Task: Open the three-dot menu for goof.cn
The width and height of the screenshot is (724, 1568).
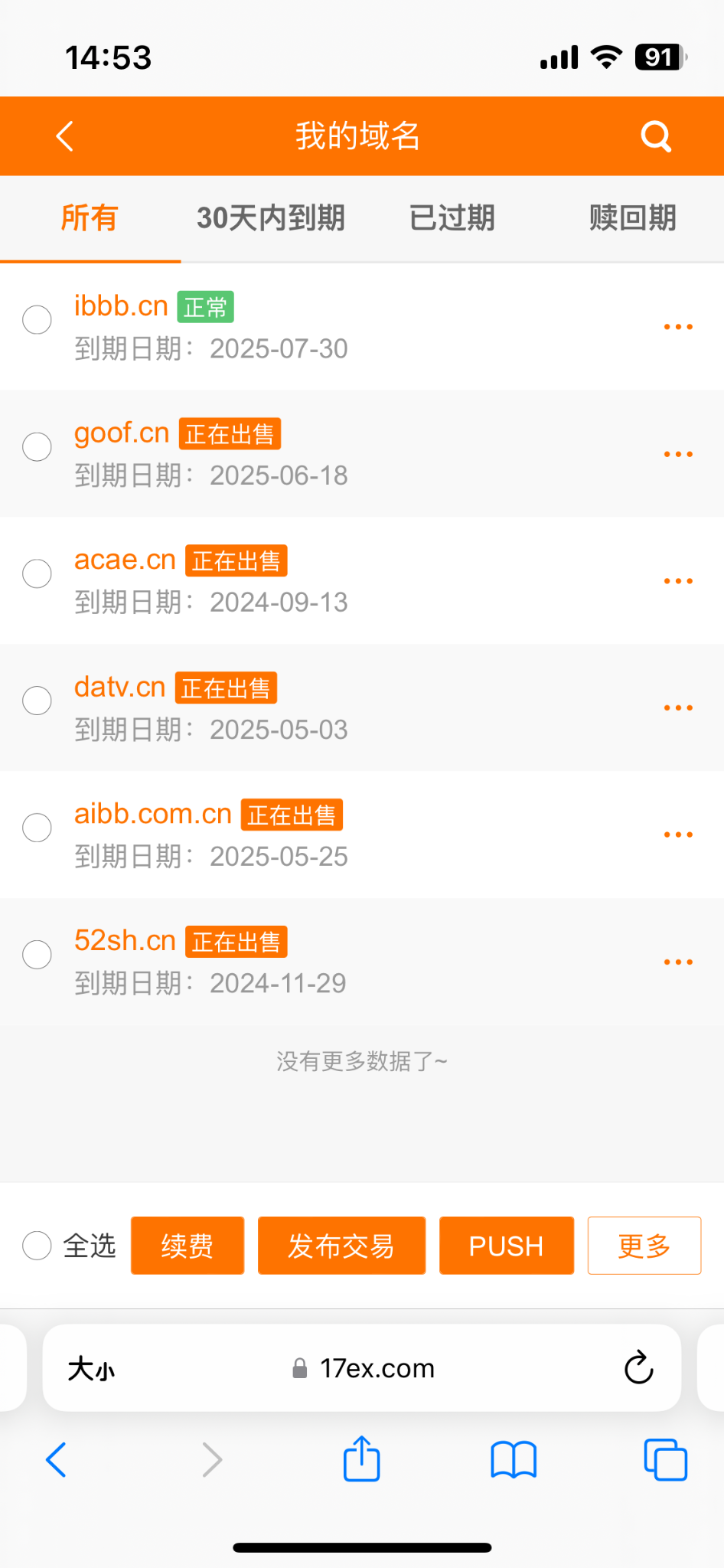Action: [x=678, y=454]
